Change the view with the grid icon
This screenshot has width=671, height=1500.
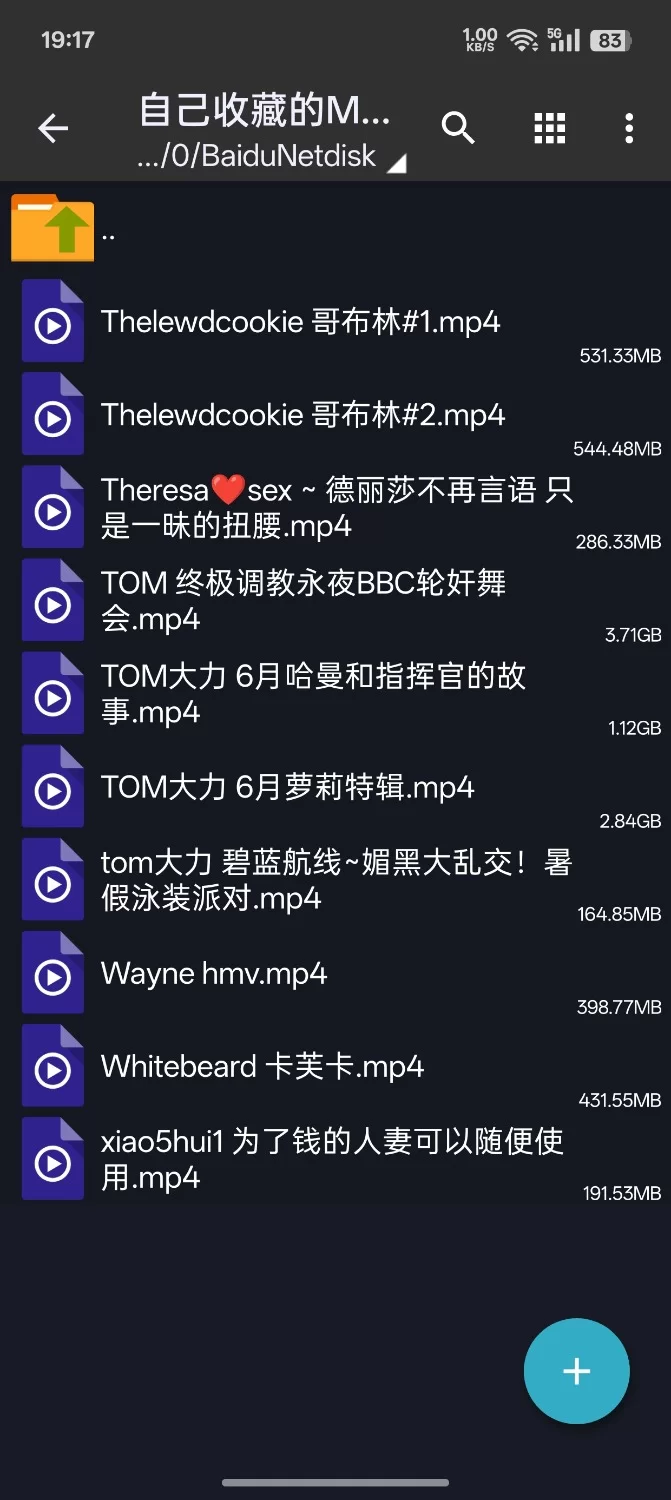click(549, 128)
